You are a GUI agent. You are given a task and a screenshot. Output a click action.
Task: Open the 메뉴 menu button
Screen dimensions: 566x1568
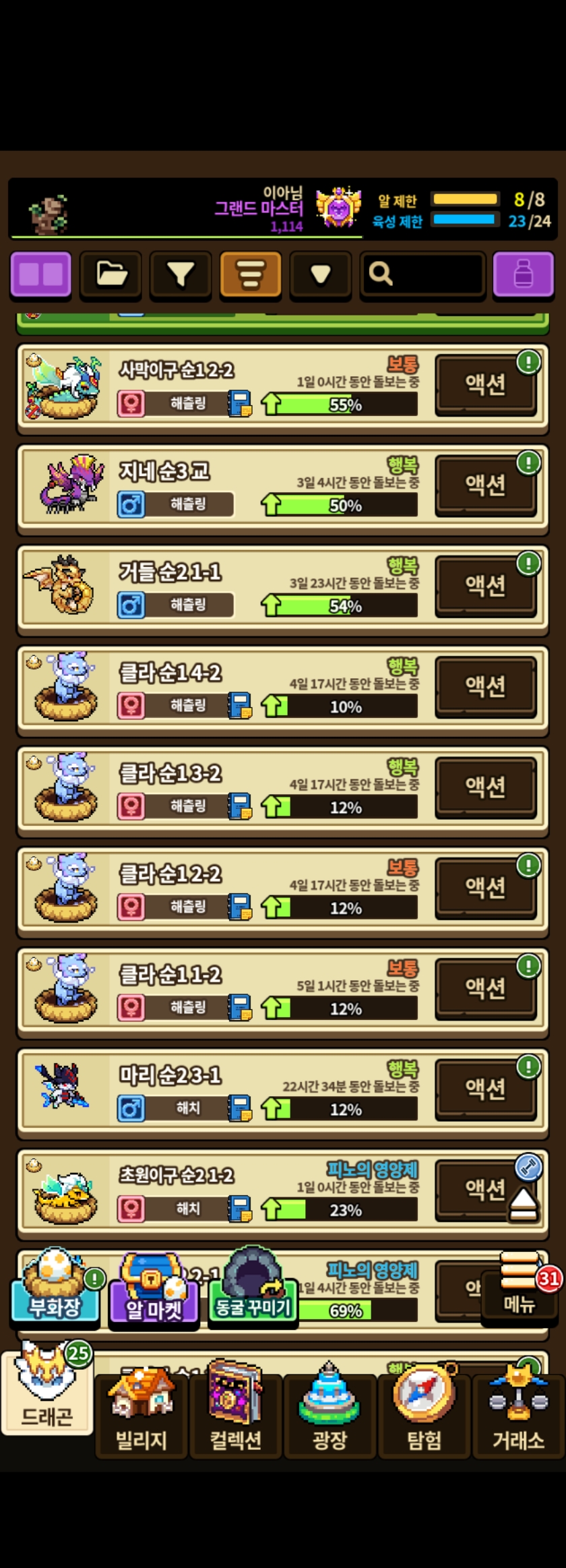(x=520, y=1286)
